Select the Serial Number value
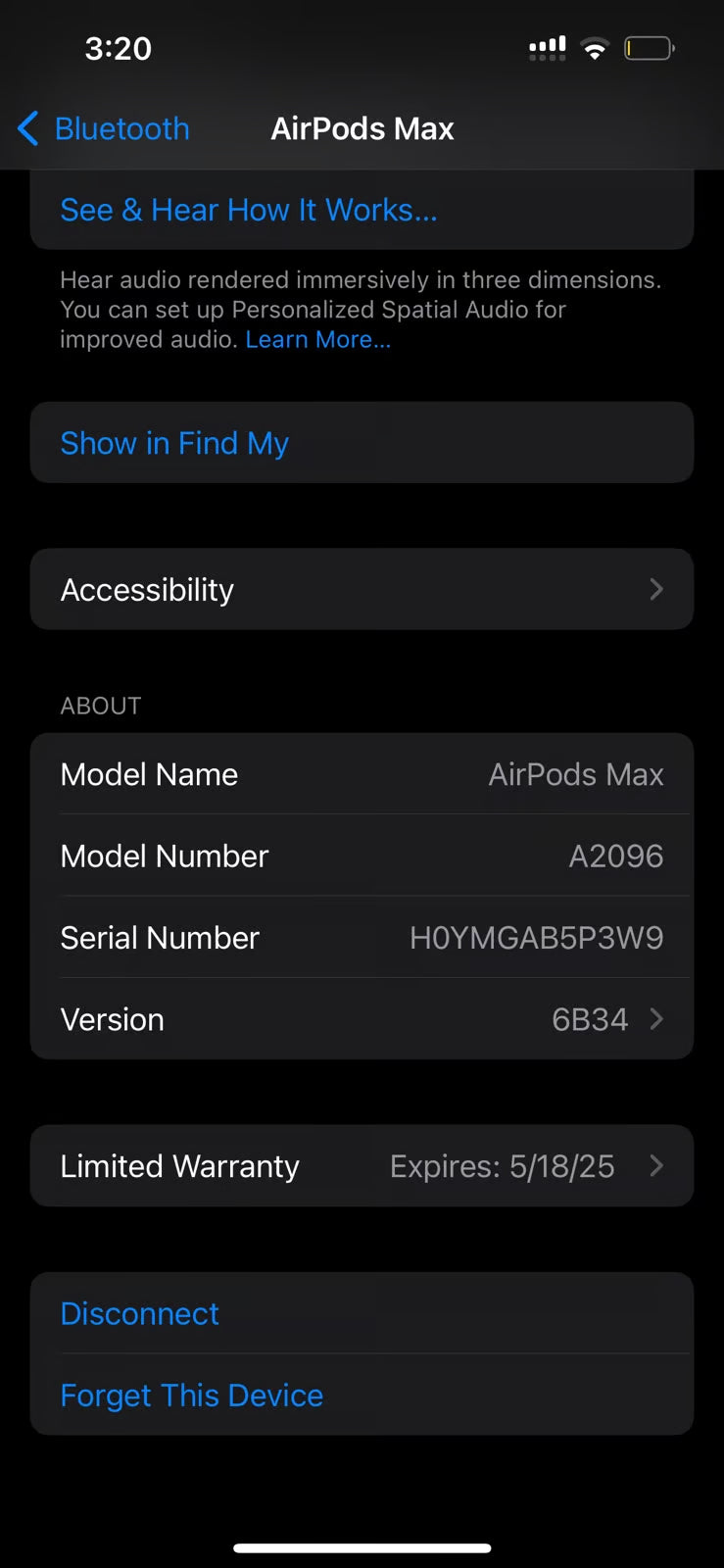The height and width of the screenshot is (1568, 724). 537,938
